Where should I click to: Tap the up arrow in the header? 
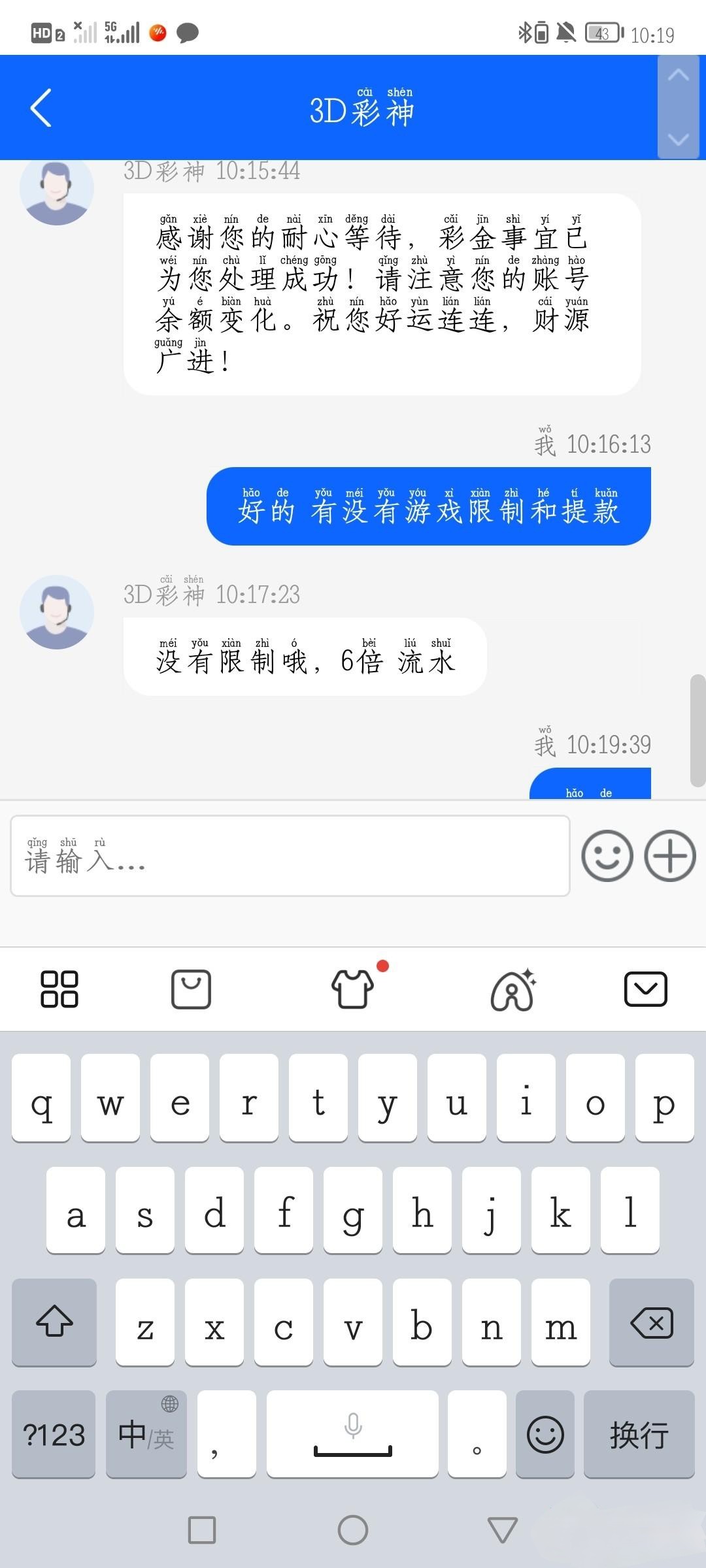coord(679,76)
